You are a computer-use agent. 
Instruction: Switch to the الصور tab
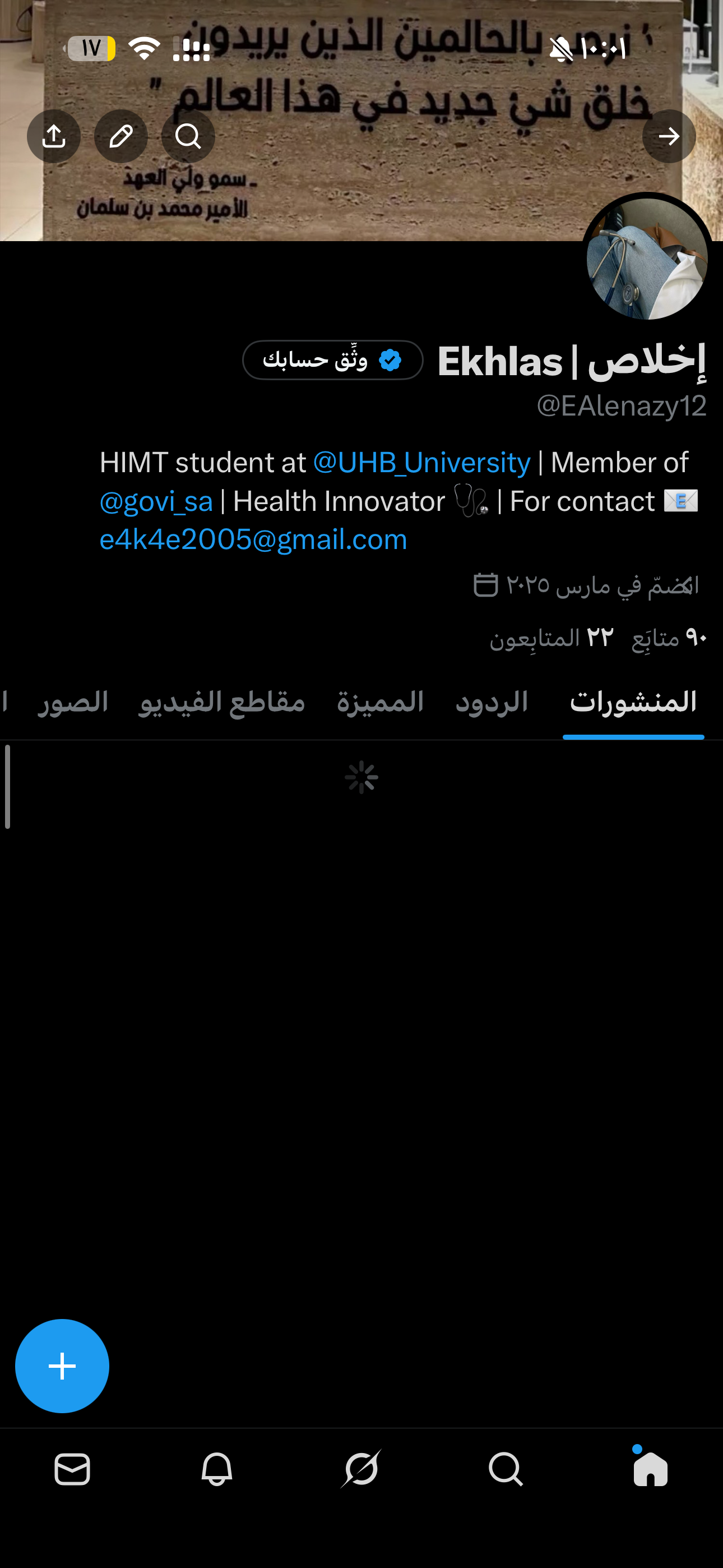point(73,703)
